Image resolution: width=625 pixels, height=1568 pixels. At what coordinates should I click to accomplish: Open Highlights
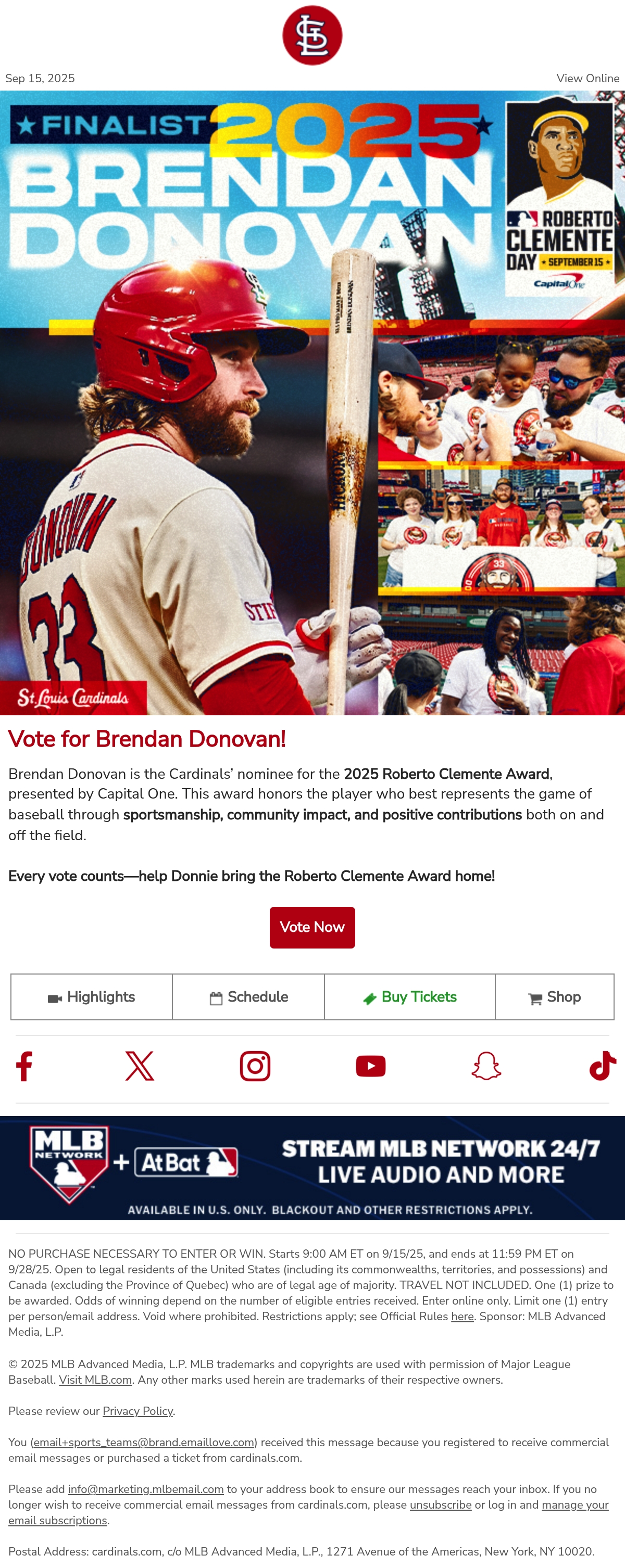[91, 997]
